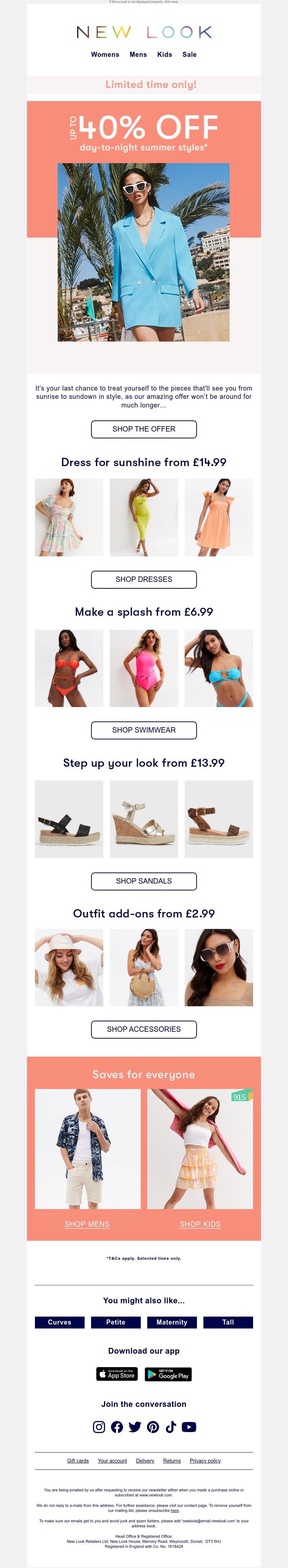Go to SHOP ACCESSORIES
The height and width of the screenshot is (1568, 288).
tap(144, 1029)
